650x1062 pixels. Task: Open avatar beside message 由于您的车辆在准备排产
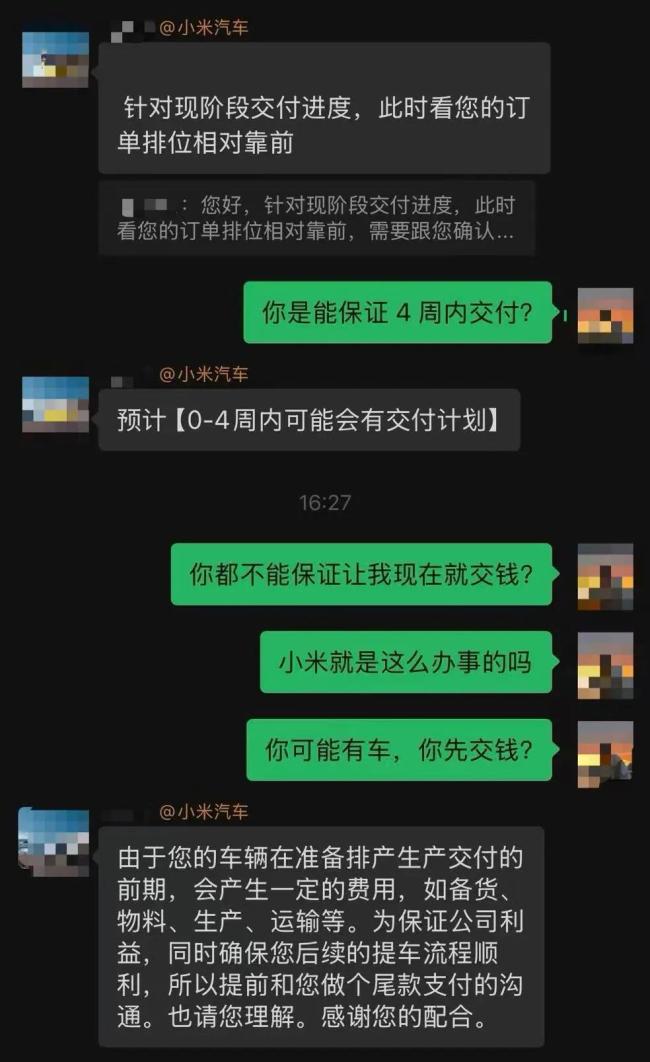pyautogui.click(x=54, y=841)
